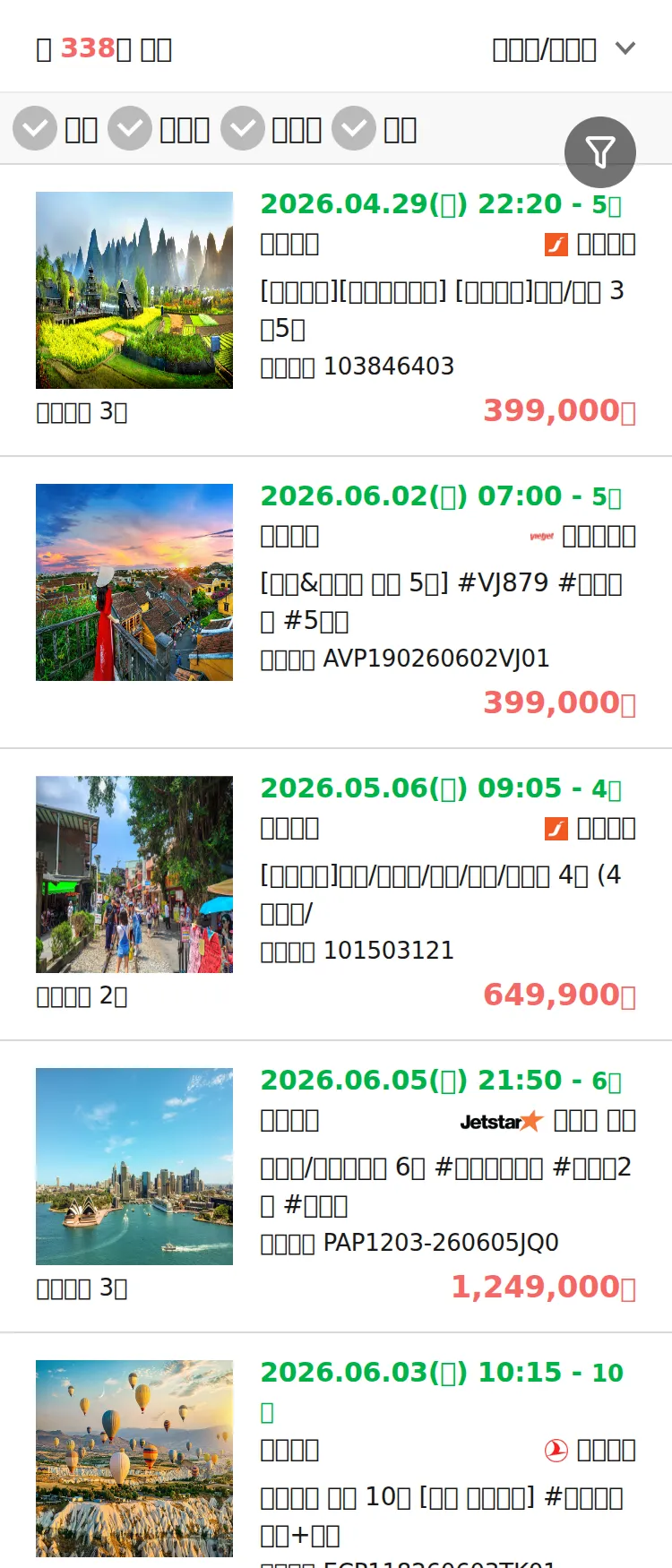Click the Jeju Air logo on the first listing
This screenshot has width=672, height=1568.
[x=555, y=244]
